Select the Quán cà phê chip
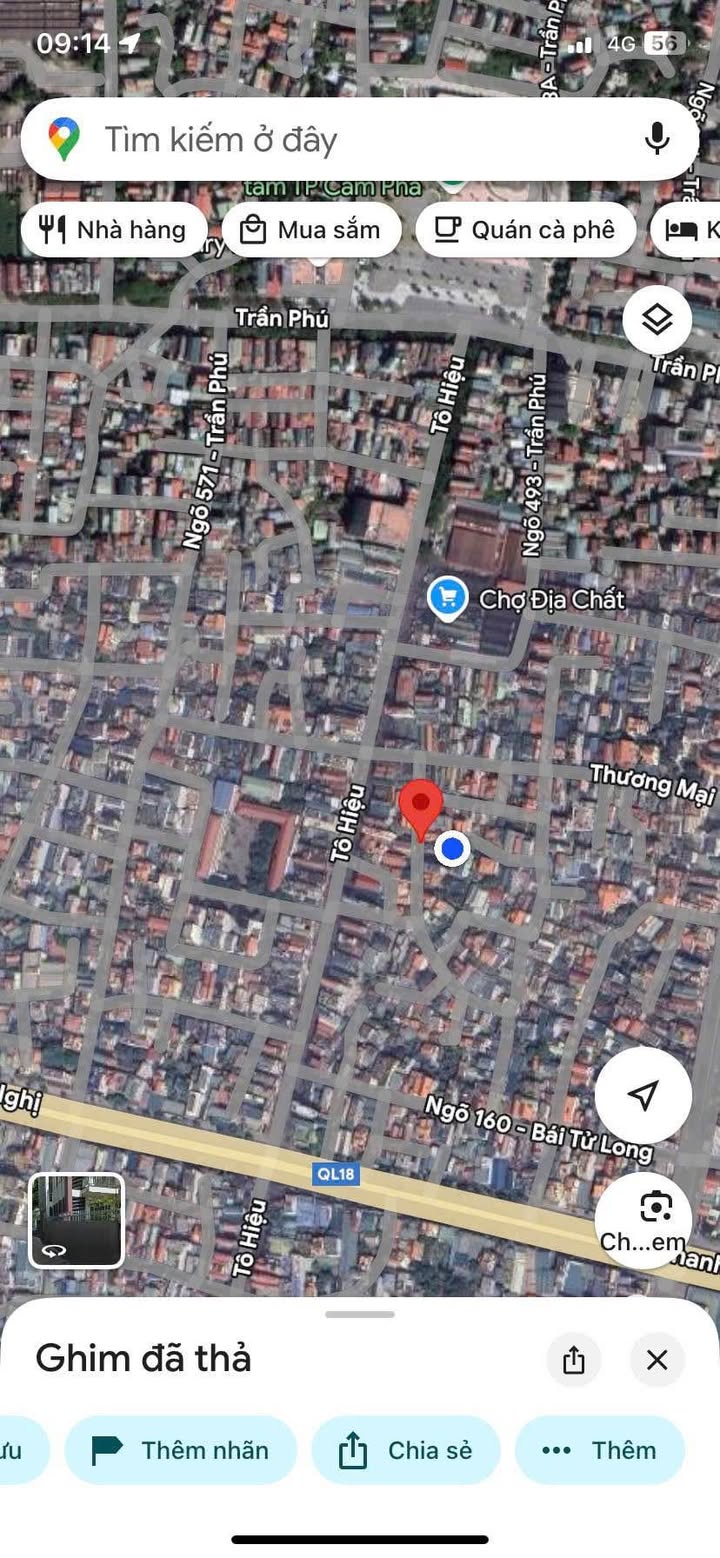 coord(525,230)
